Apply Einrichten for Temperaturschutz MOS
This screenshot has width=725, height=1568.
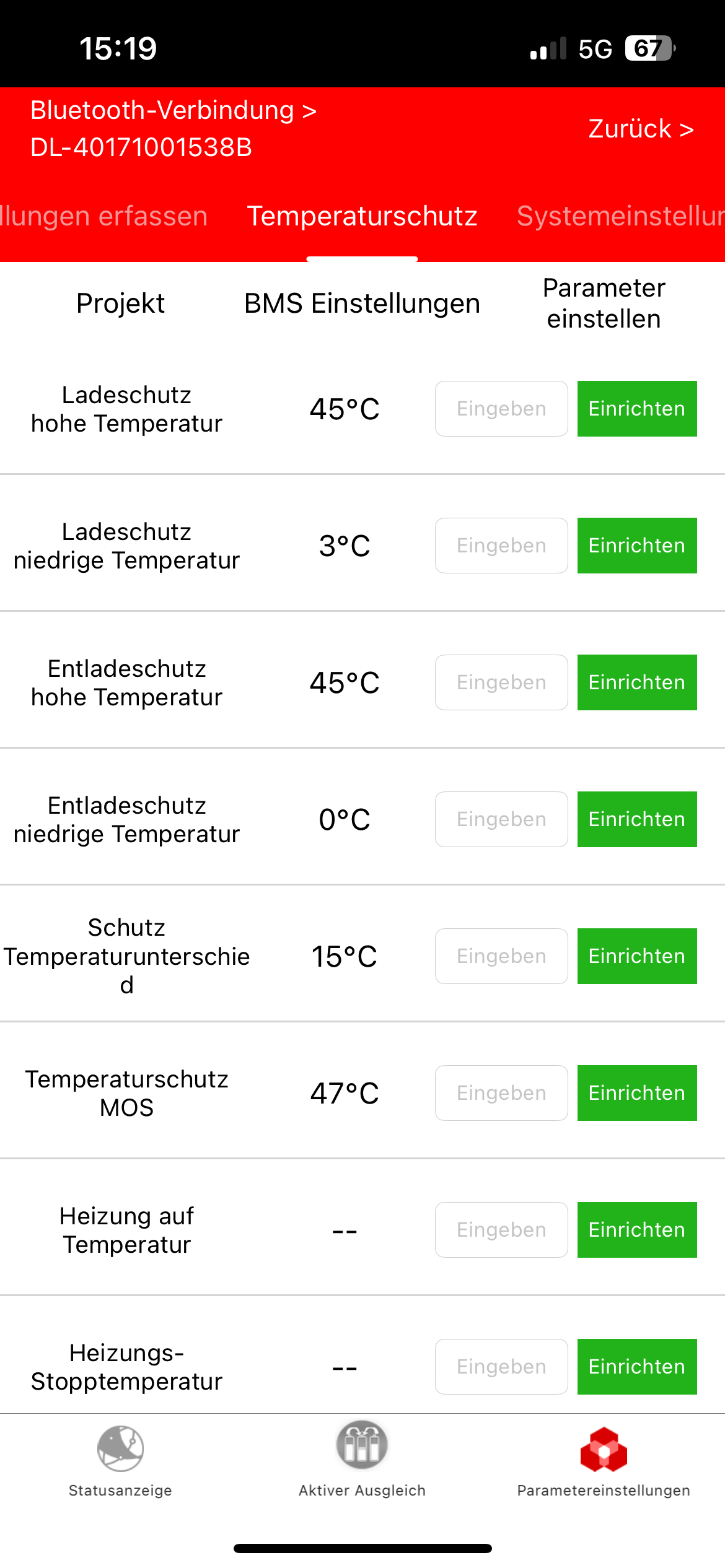[x=637, y=1093]
